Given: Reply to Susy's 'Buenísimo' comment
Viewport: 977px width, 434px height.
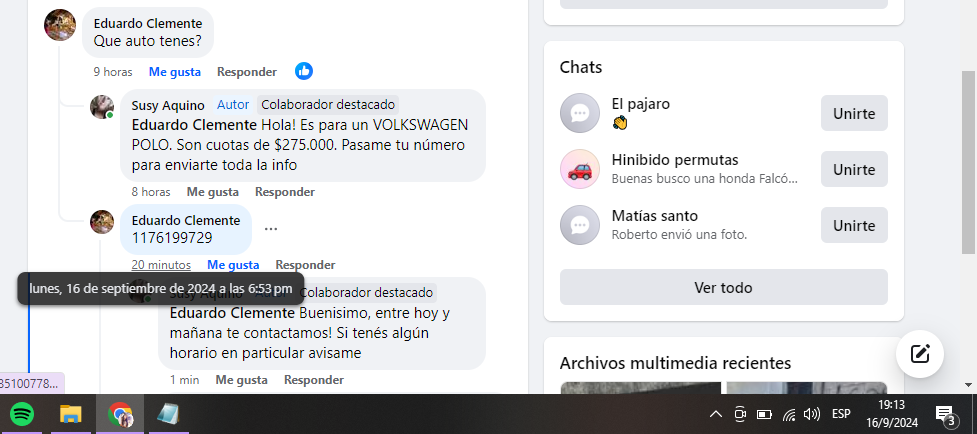Looking at the screenshot, I should [313, 380].
